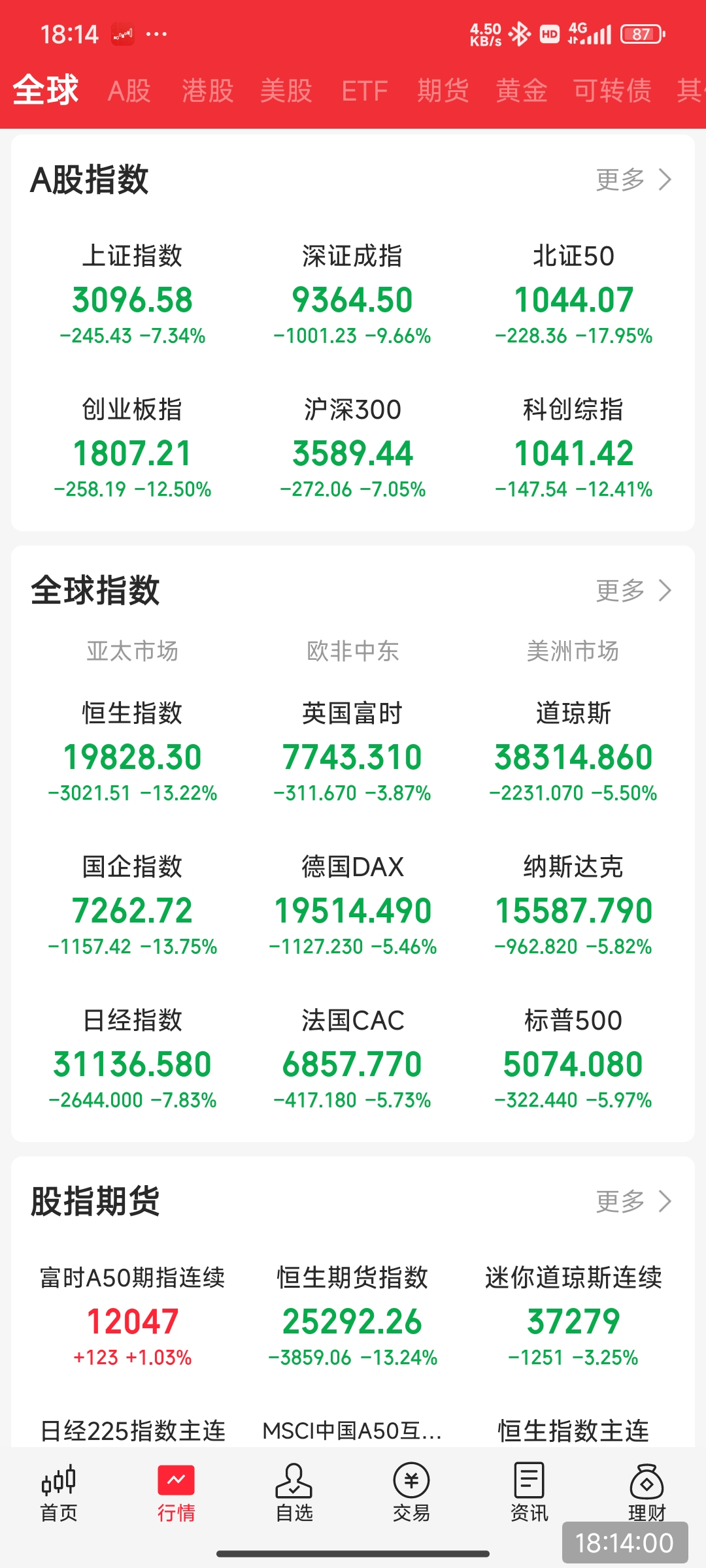This screenshot has width=706, height=1568.
Task: View the 黄金 tab
Action: click(522, 91)
